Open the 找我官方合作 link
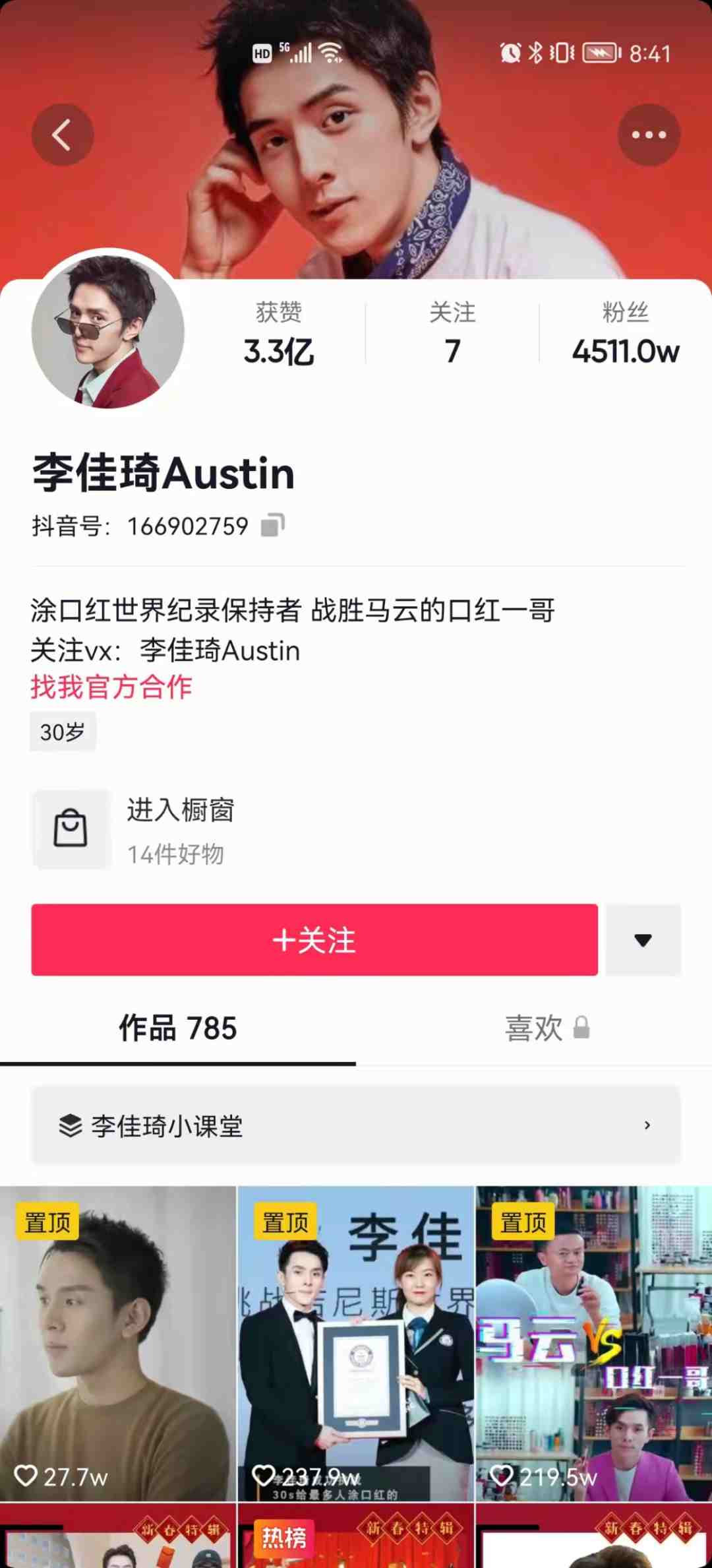The height and width of the screenshot is (1568, 712). (111, 687)
